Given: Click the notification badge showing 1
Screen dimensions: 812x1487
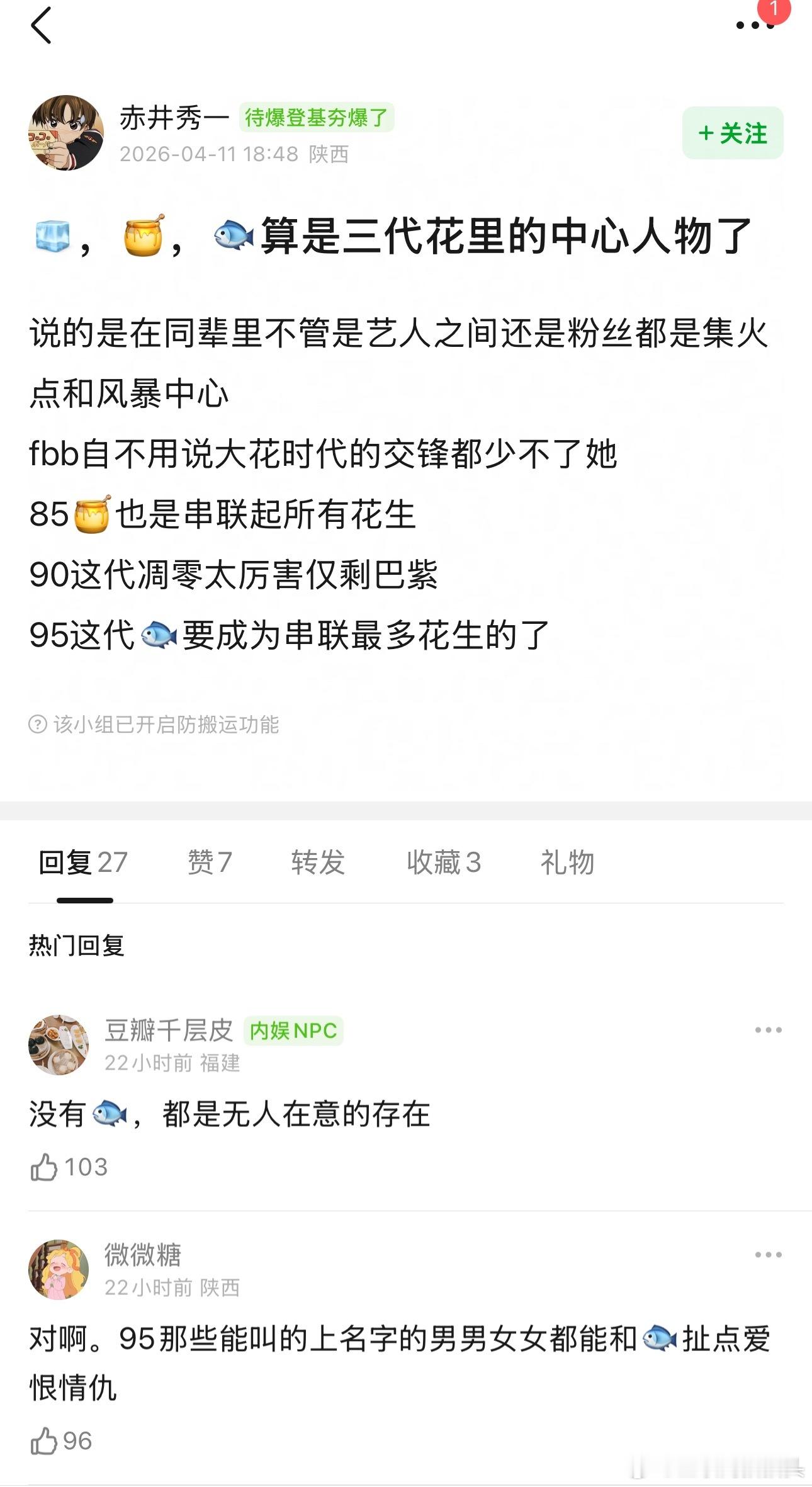Looking at the screenshot, I should point(775,11).
